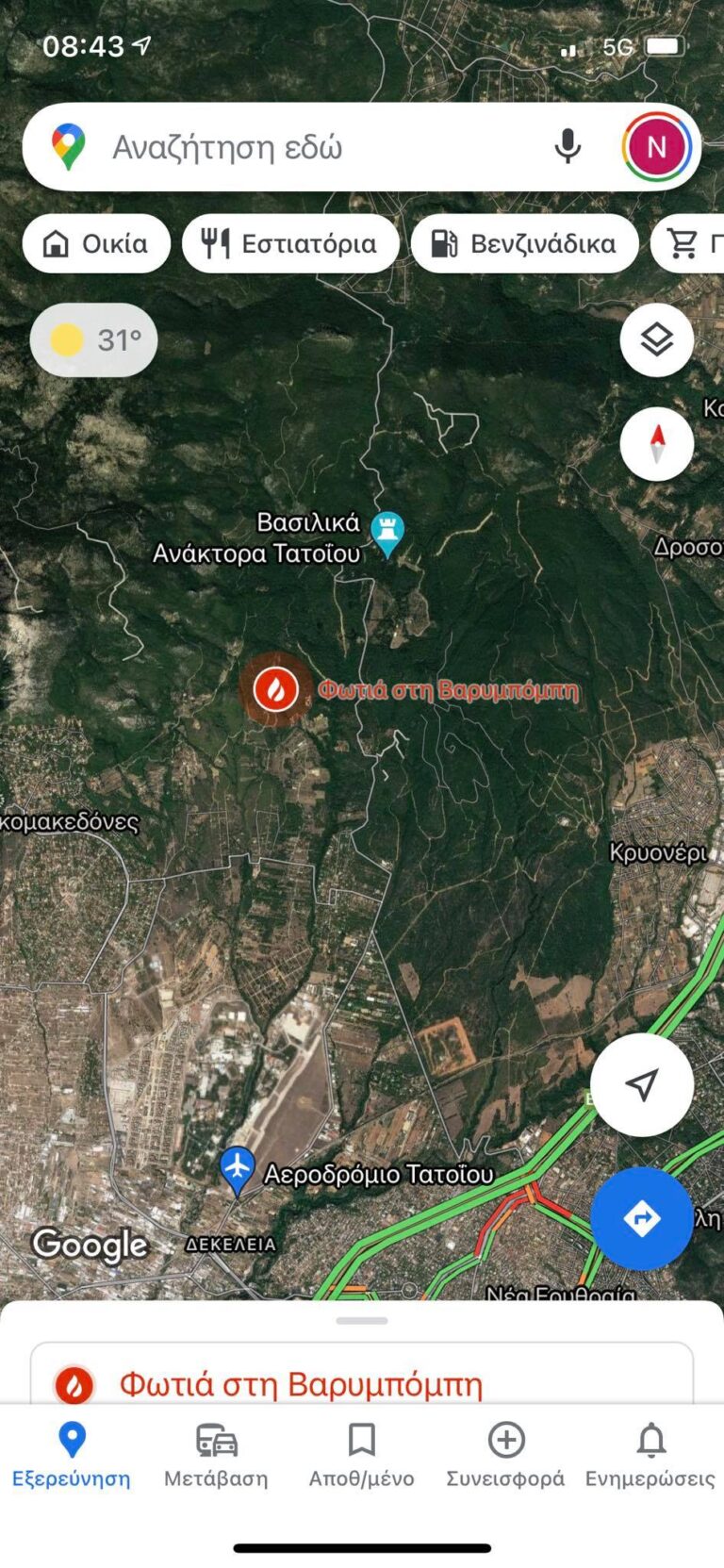Image resolution: width=724 pixels, height=1568 pixels.
Task: Switch to the Μετάβαση tab
Action: tap(216, 1455)
